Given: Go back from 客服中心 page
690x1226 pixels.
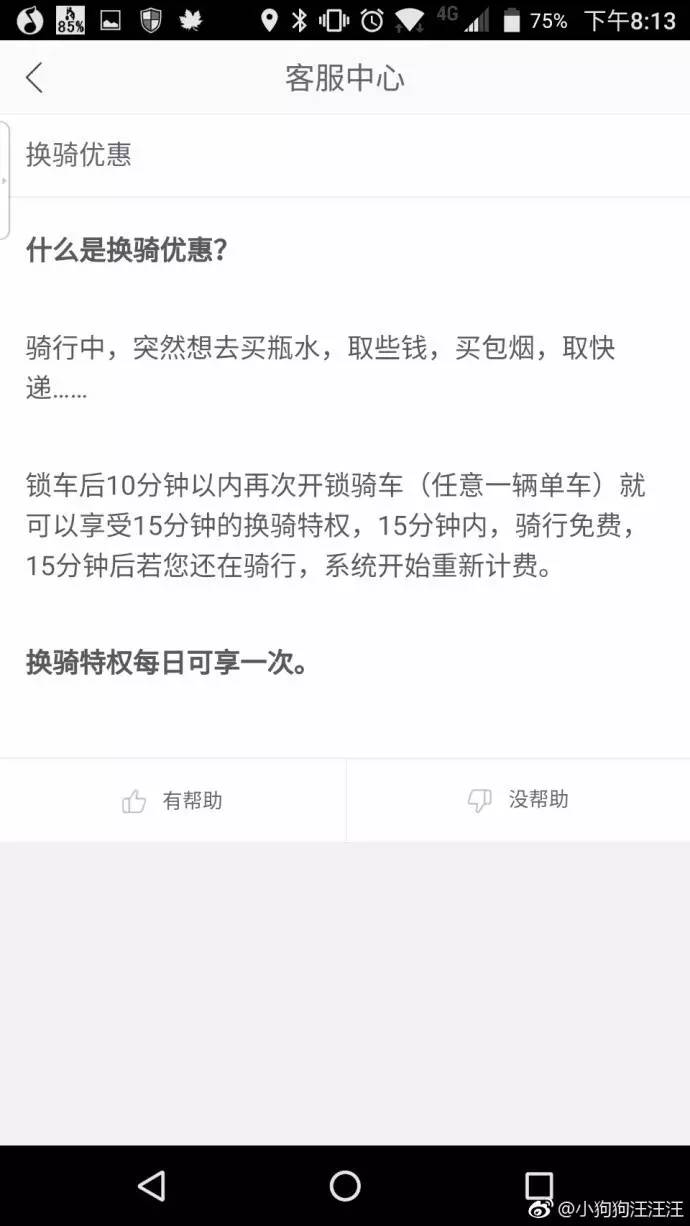Looking at the screenshot, I should 35,78.
